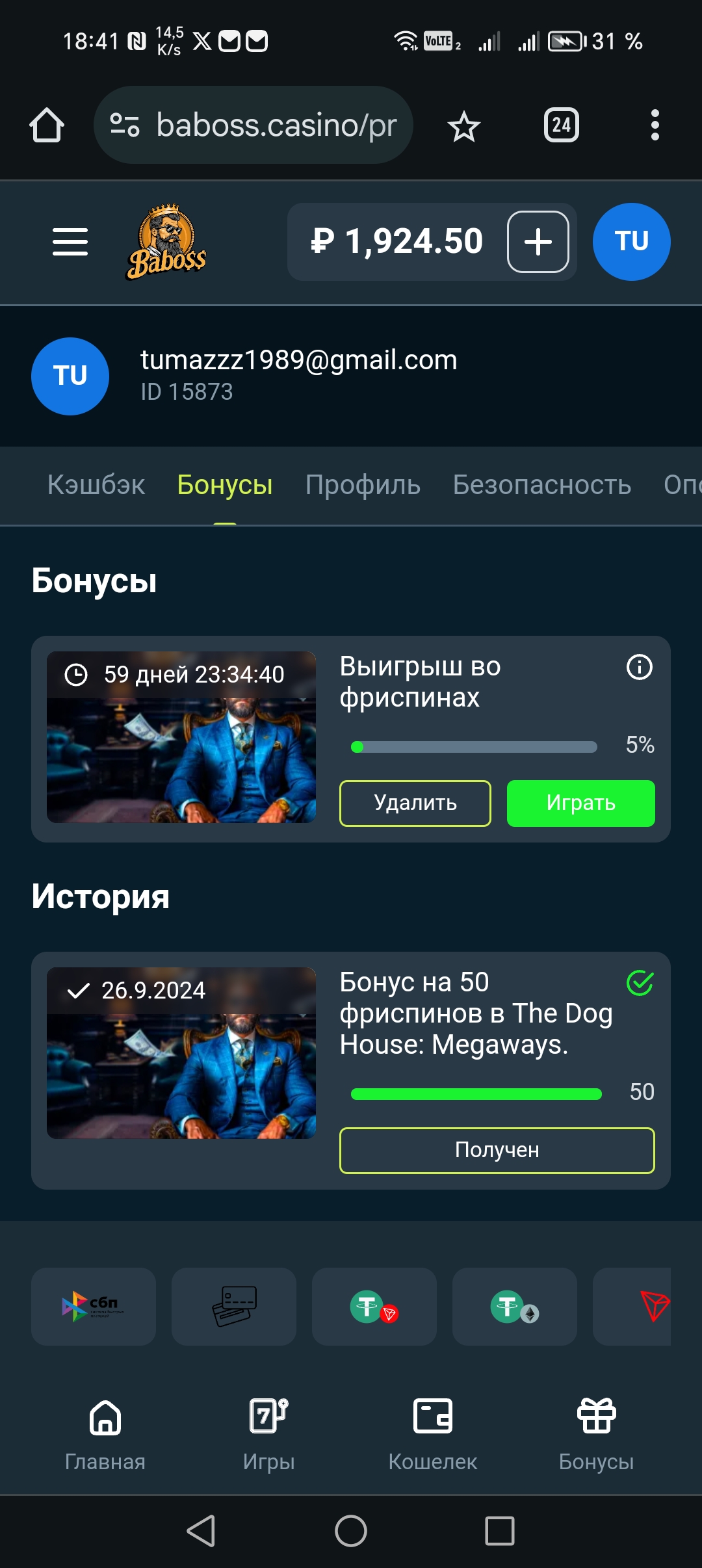Open the Безопасность tab
Viewport: 702px width, 1568px height.
[x=541, y=485]
